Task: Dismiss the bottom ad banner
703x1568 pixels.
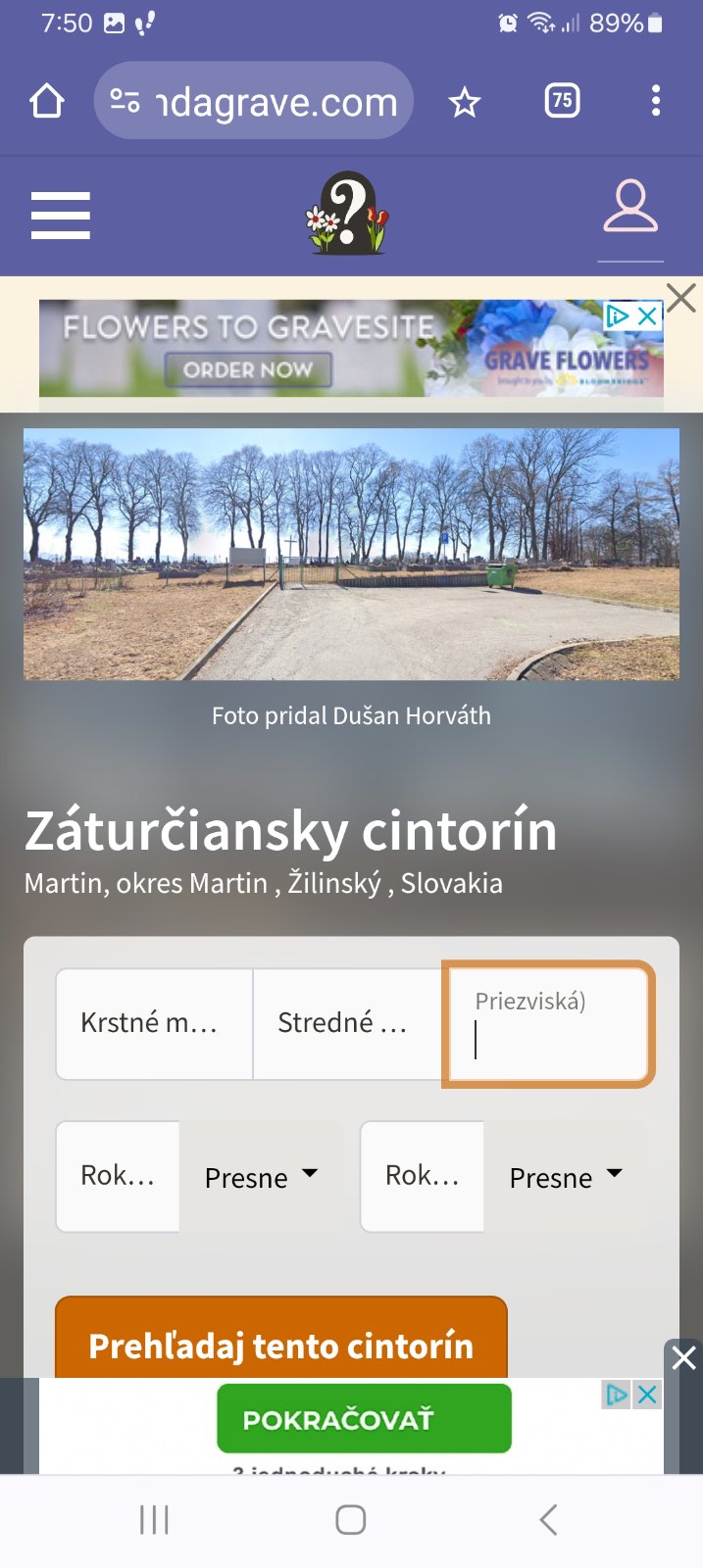Action: 683,1357
